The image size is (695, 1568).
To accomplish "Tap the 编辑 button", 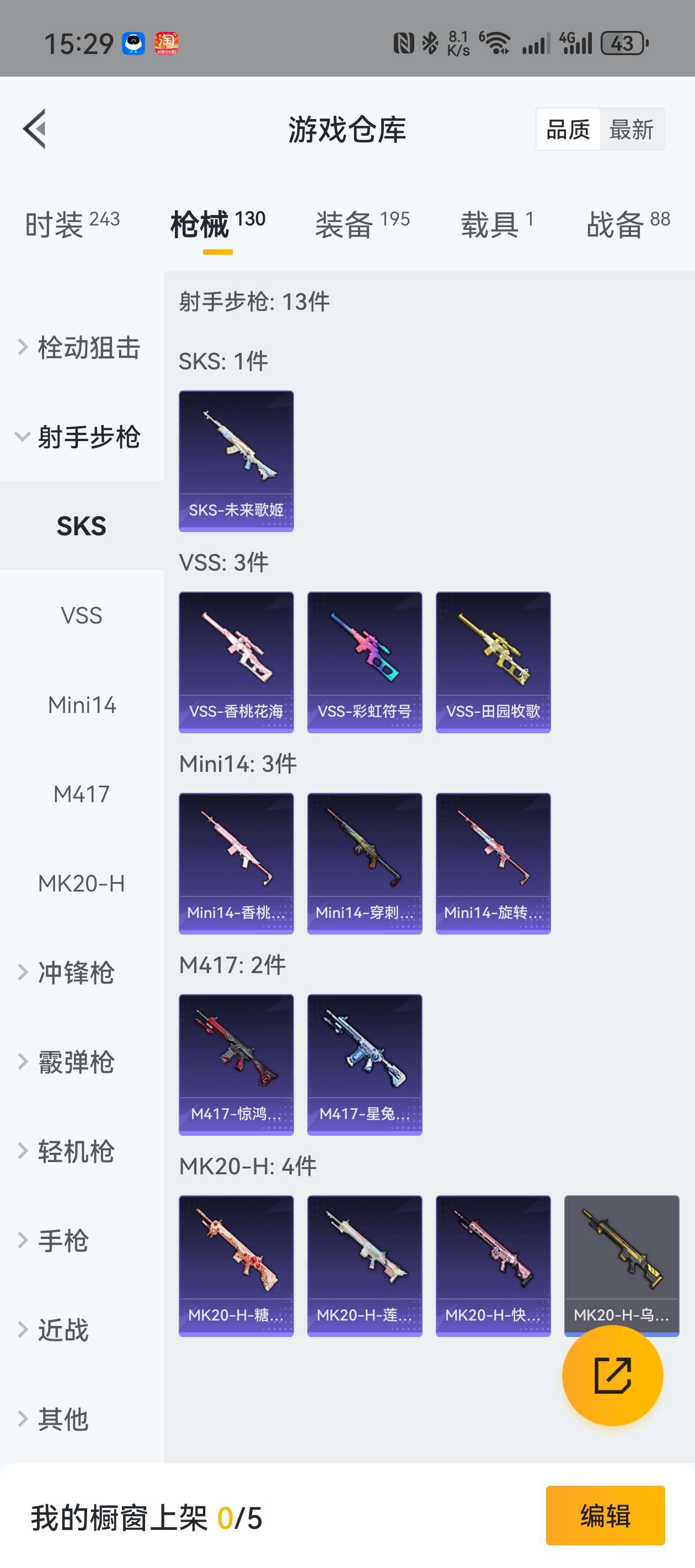I will (605, 1515).
